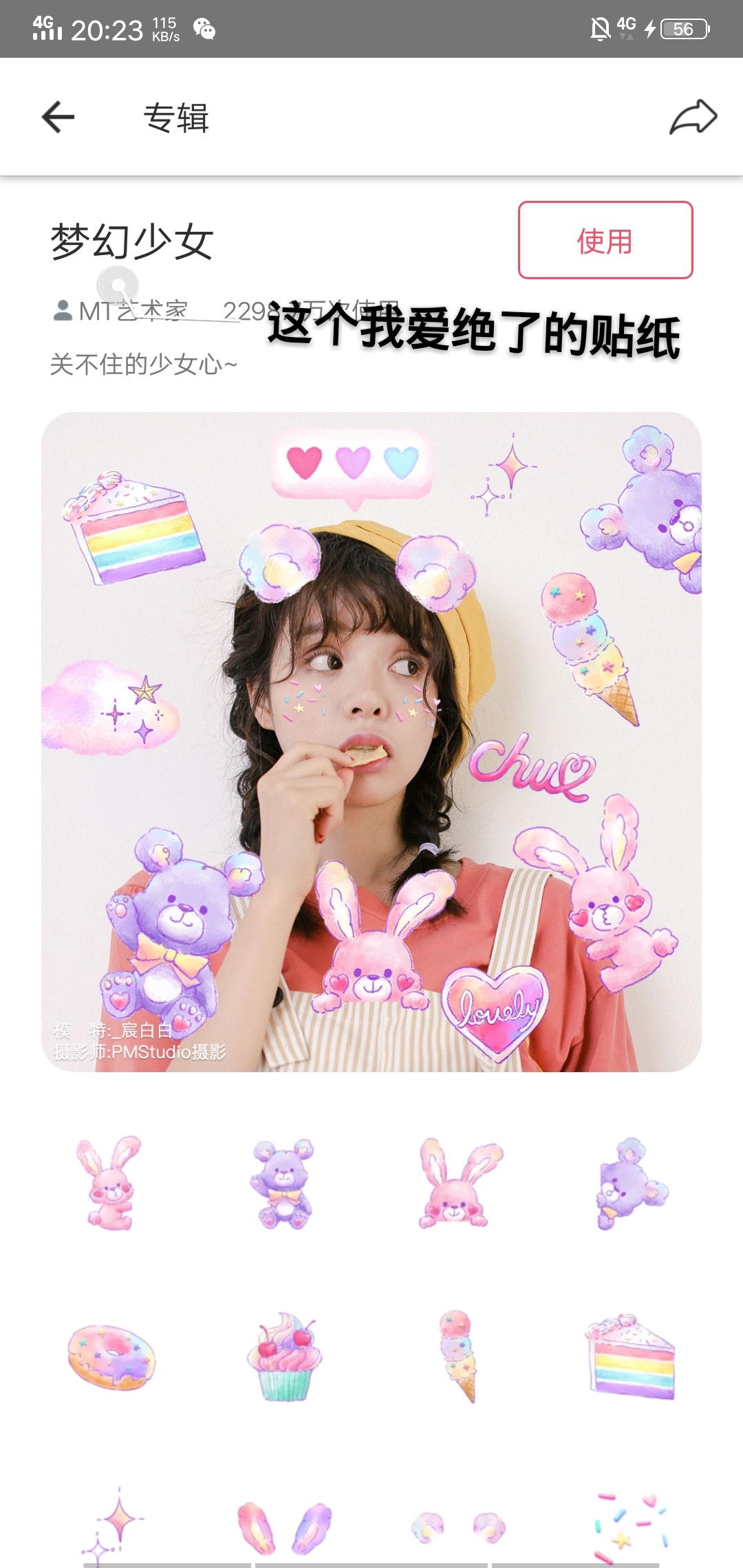The image size is (743, 1568).
Task: Tap the fluffy bear ears sticker
Action: point(457,1527)
